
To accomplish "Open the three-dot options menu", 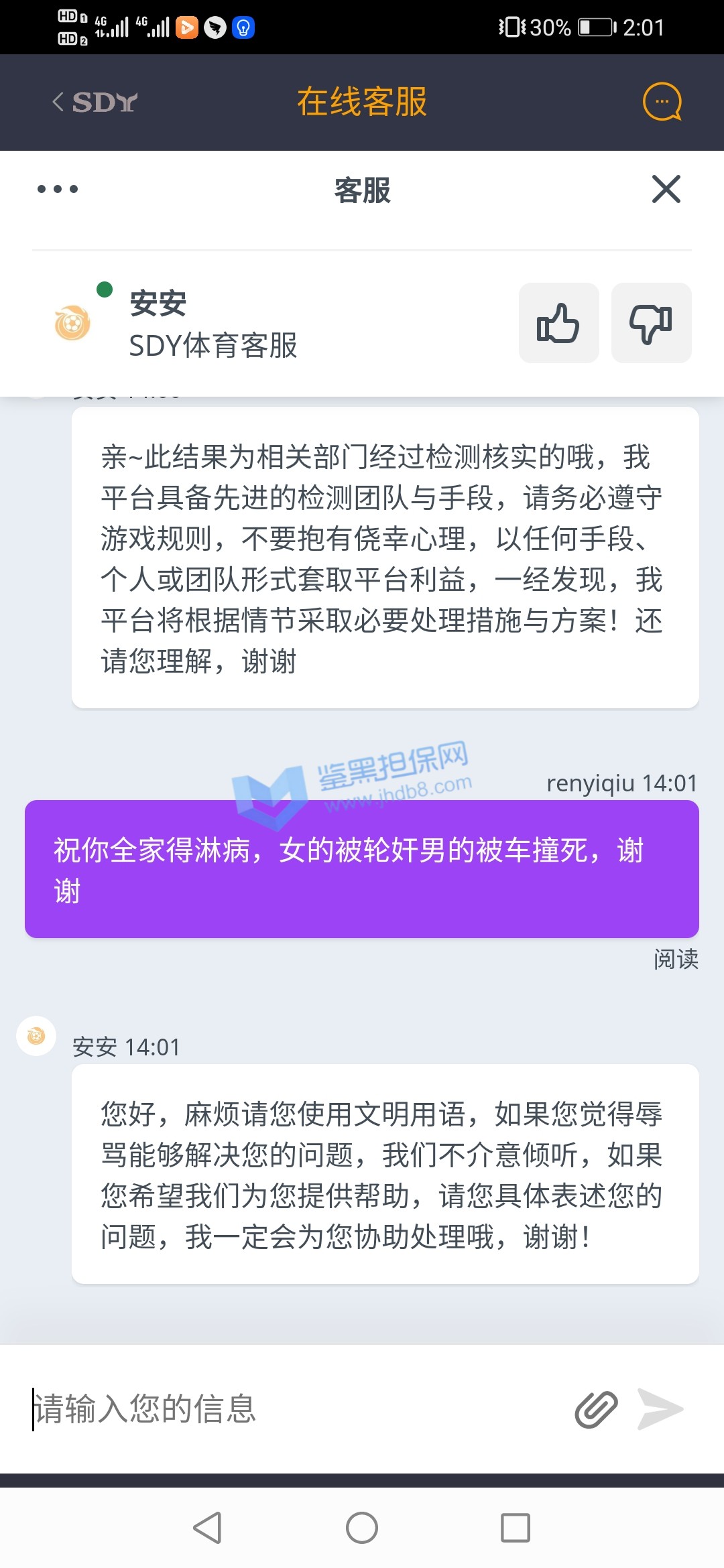I will 58,189.
